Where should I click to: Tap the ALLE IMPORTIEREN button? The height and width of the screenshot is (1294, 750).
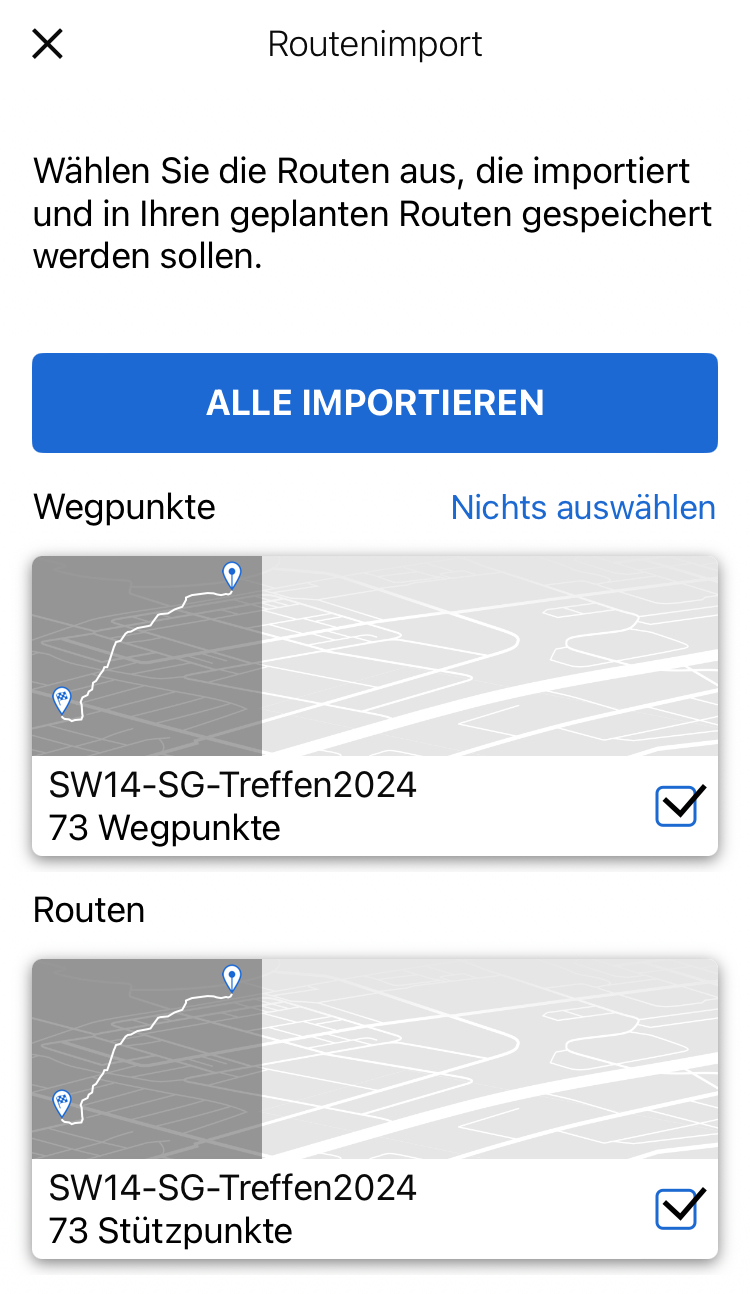(375, 403)
